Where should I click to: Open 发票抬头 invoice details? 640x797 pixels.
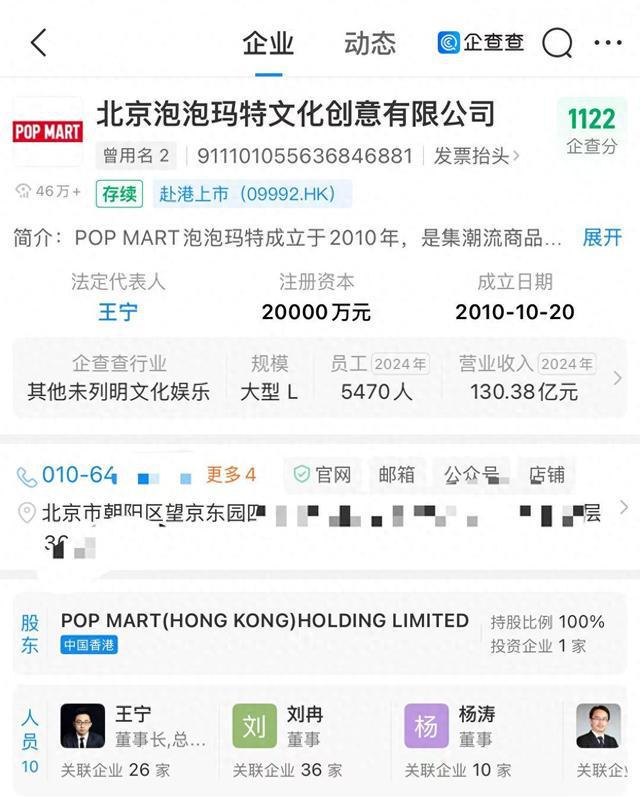(x=477, y=156)
